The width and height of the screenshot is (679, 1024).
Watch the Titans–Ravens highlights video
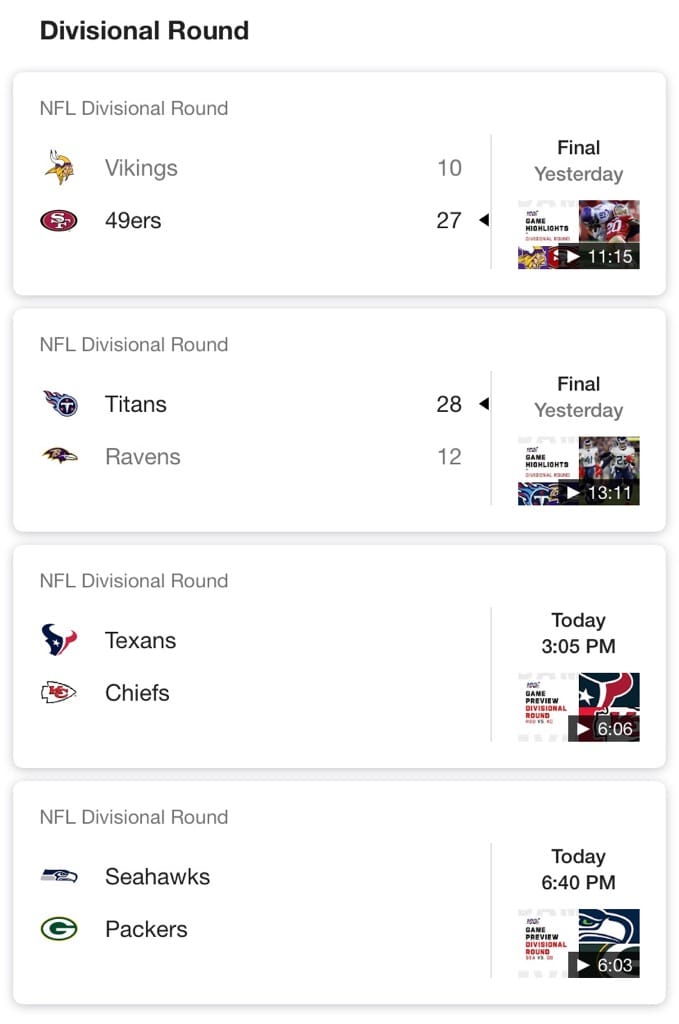(578, 471)
